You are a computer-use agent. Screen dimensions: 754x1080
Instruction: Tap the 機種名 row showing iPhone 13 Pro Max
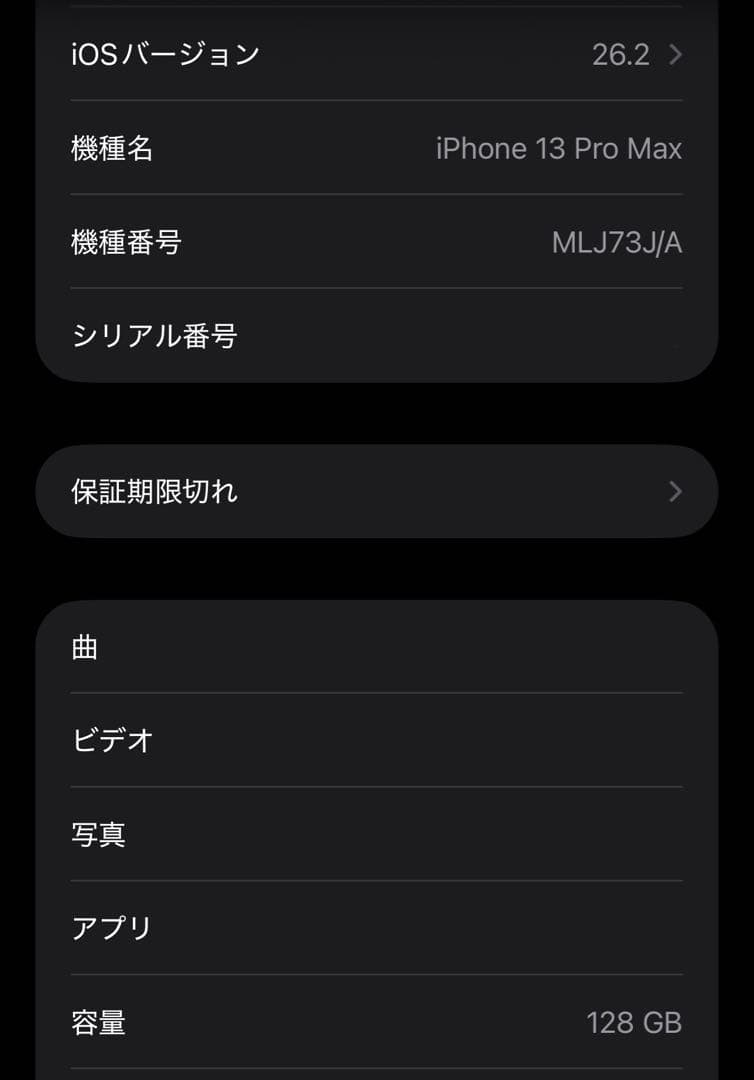coord(377,148)
